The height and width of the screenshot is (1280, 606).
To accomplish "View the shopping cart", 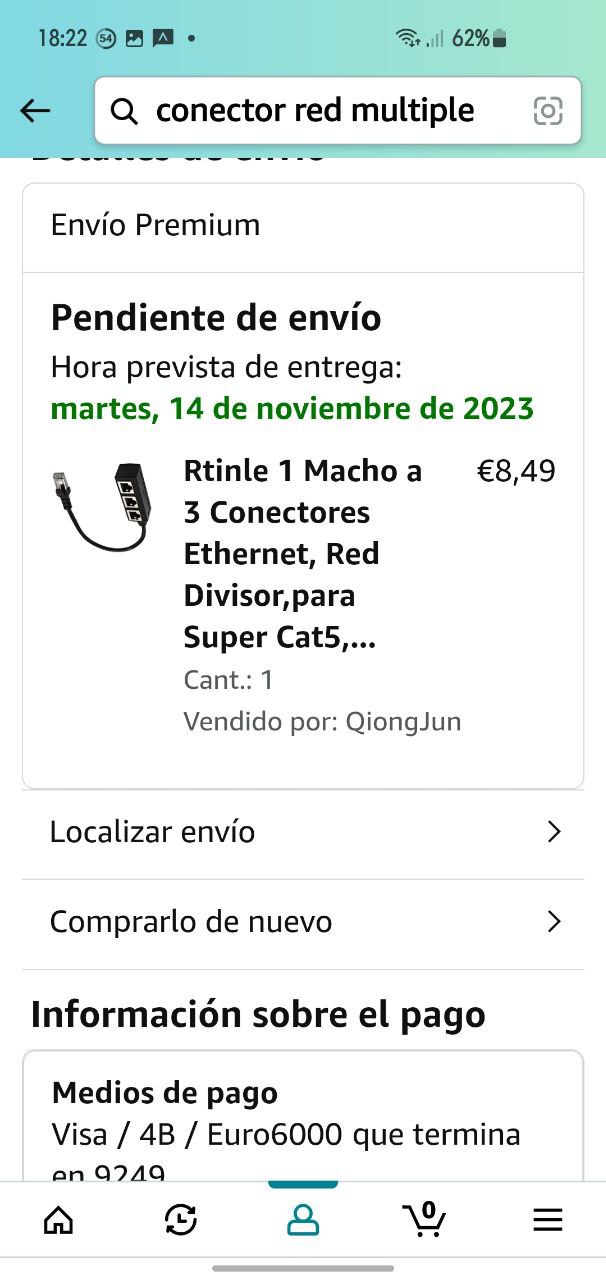I will (424, 1219).
